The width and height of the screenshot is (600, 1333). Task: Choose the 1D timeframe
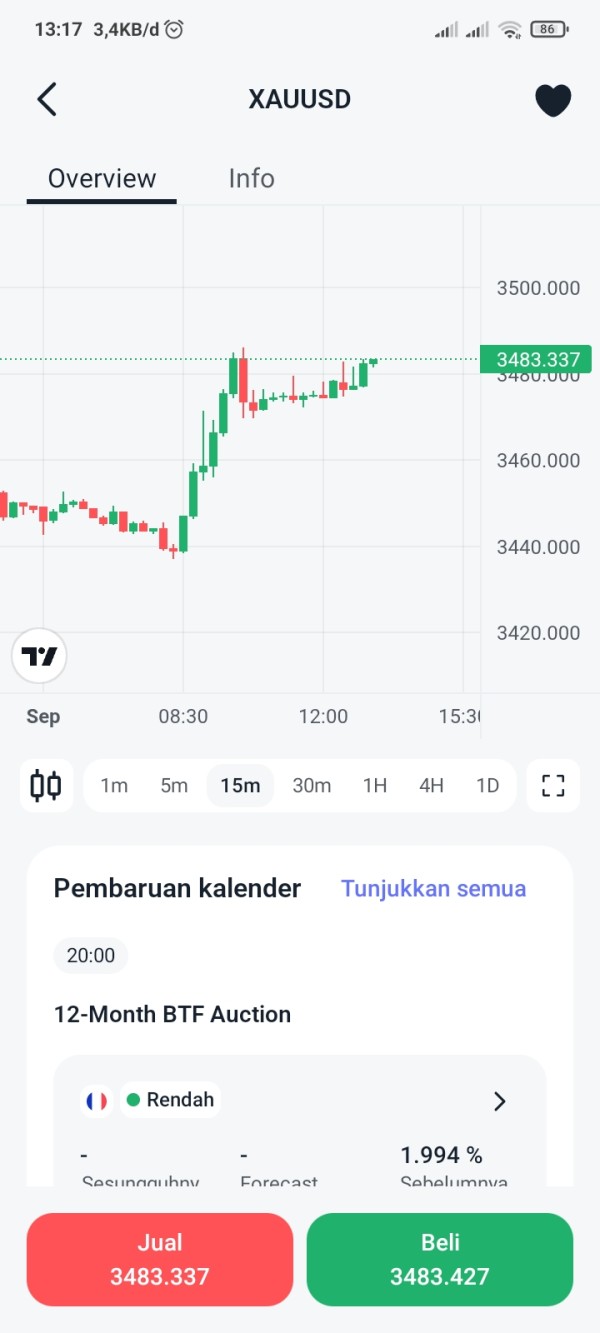[487, 785]
